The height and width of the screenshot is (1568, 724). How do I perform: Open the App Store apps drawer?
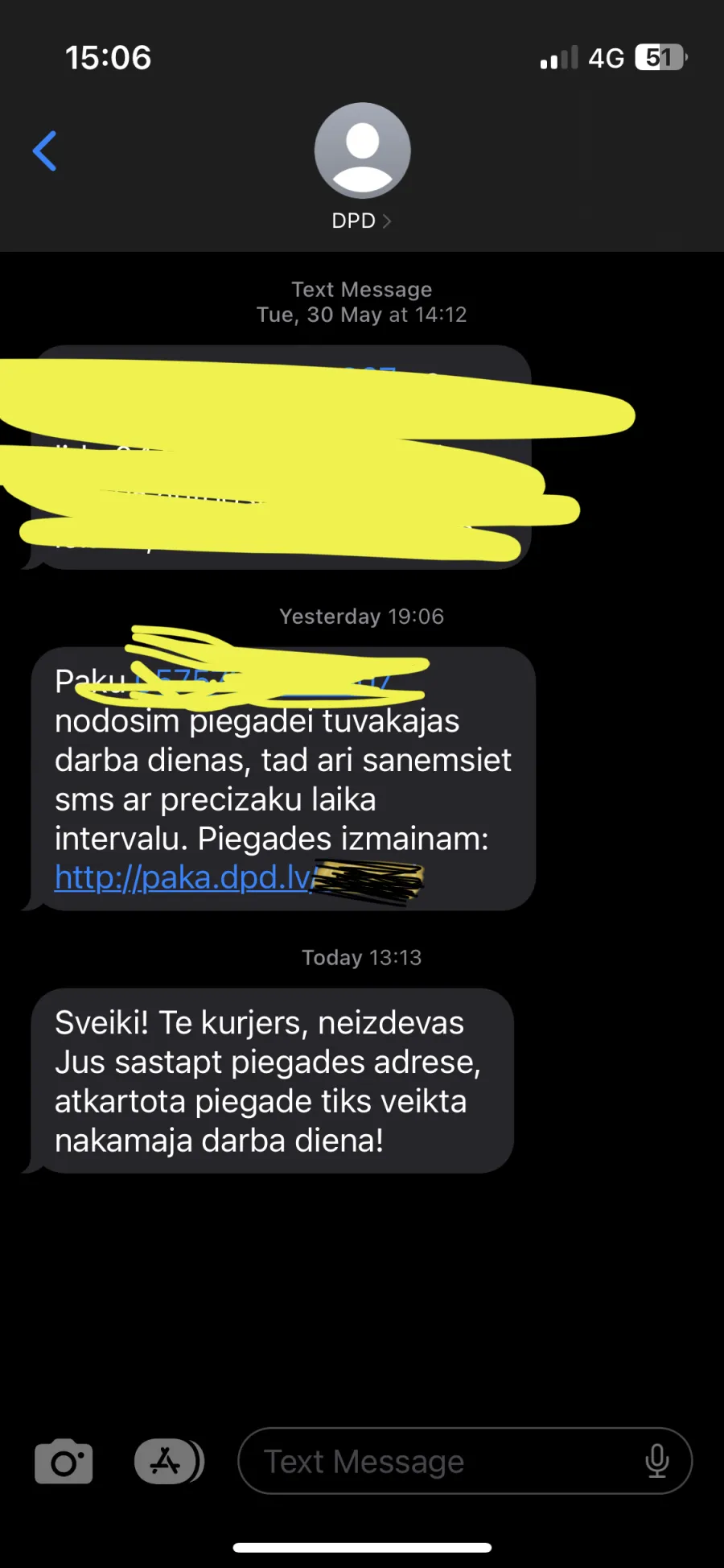[168, 1461]
